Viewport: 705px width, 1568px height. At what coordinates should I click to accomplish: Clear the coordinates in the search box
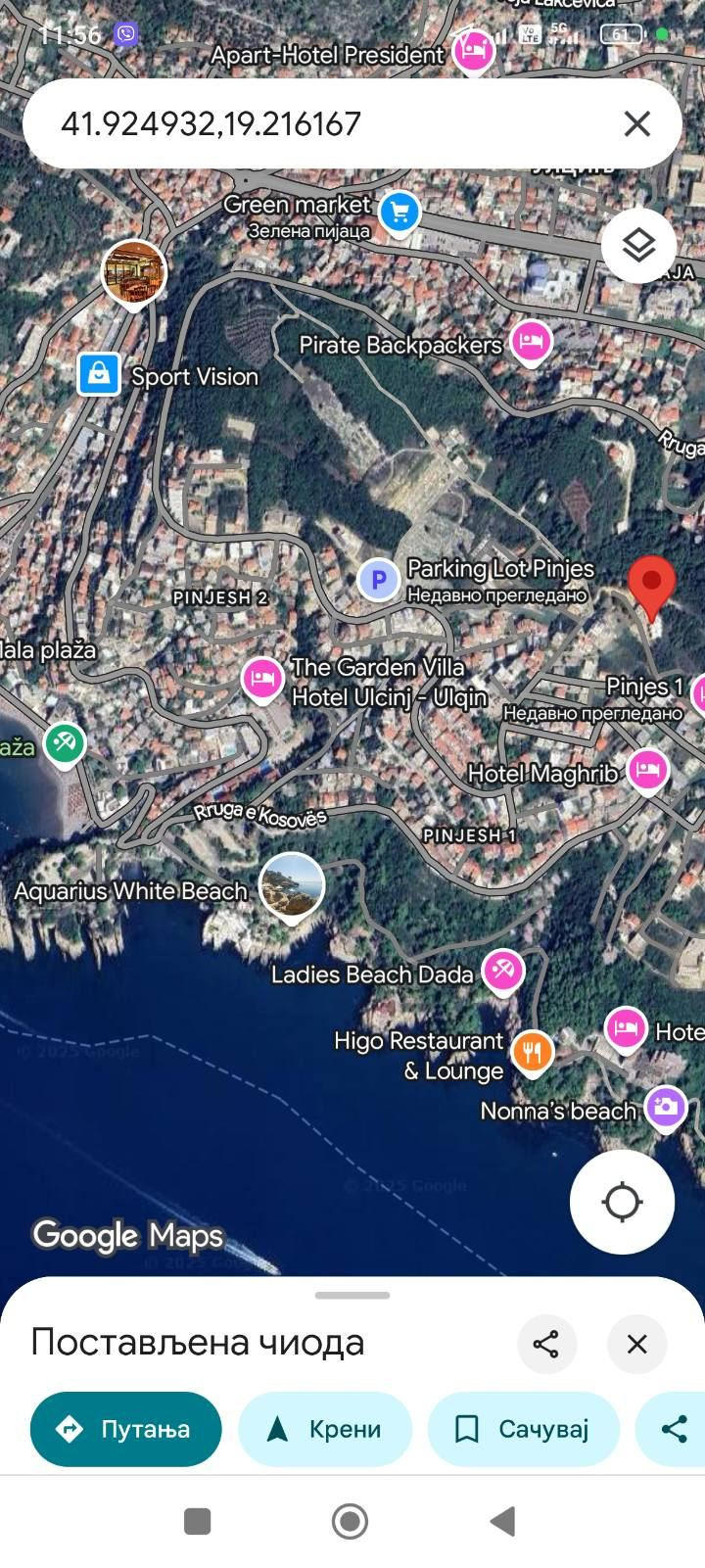[637, 123]
